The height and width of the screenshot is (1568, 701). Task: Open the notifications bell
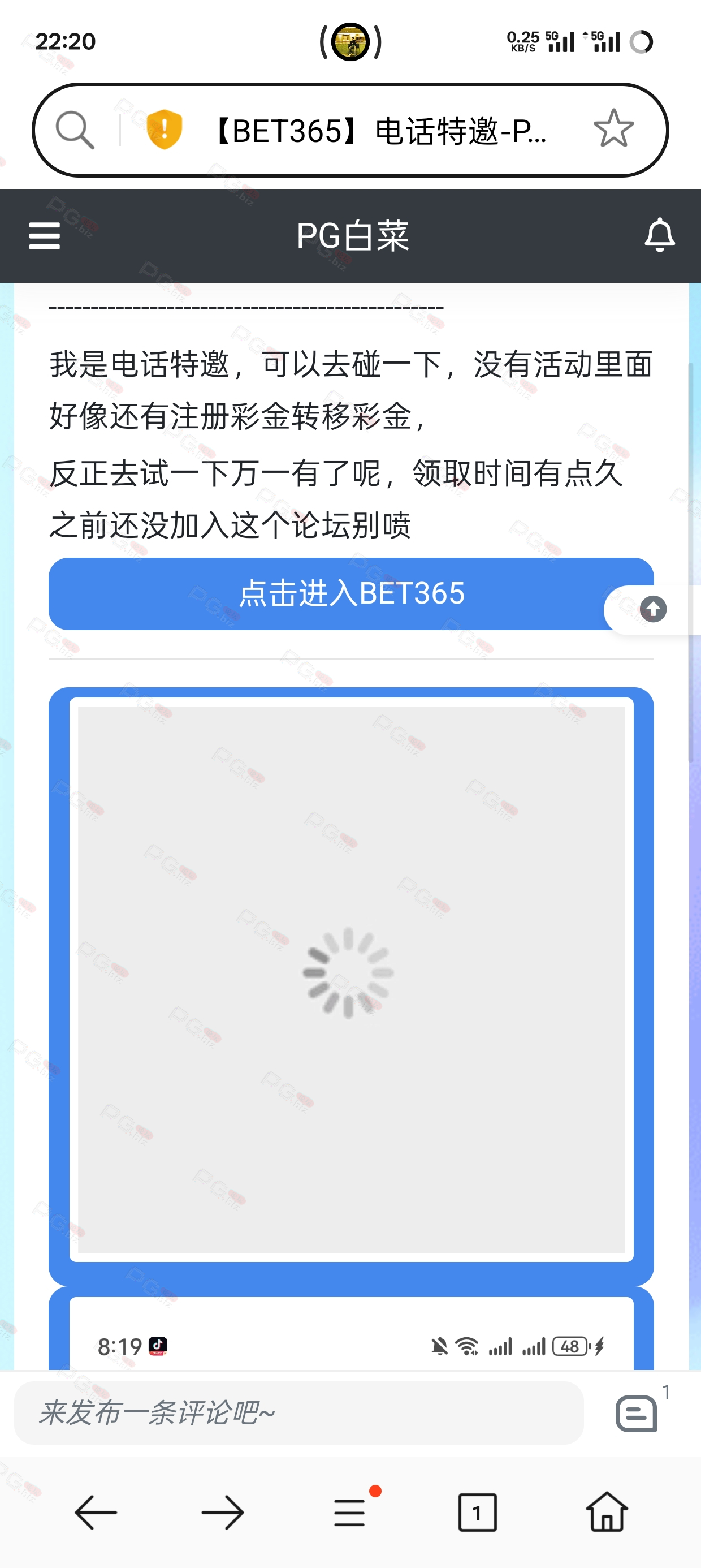660,235
